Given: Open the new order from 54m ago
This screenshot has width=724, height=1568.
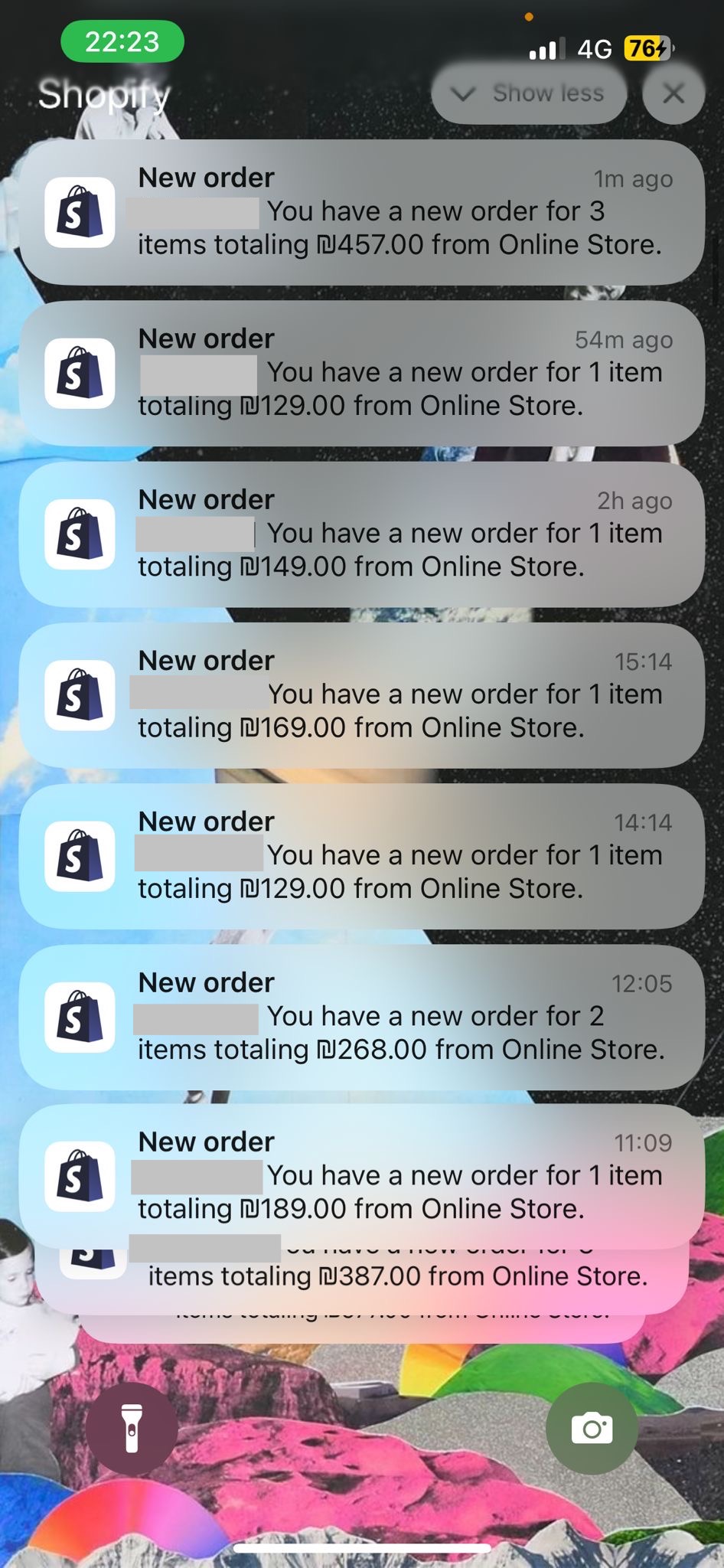Looking at the screenshot, I should [361, 373].
